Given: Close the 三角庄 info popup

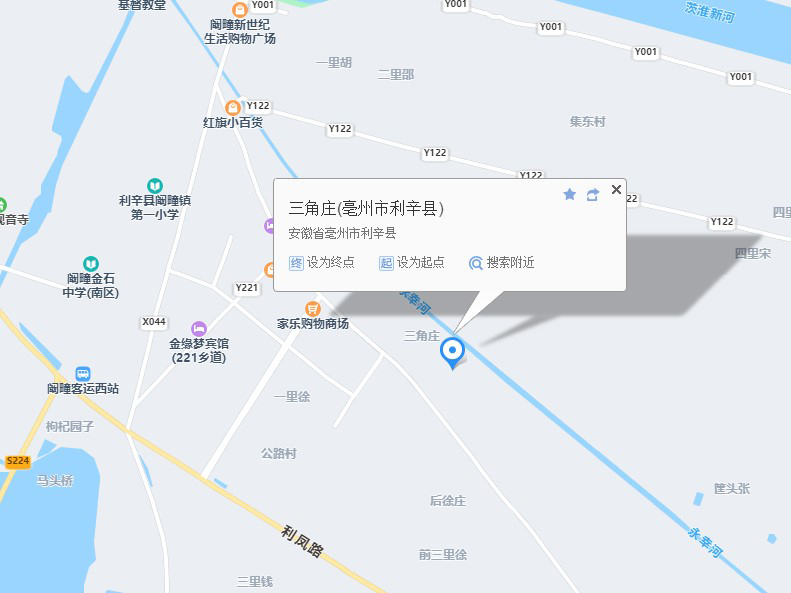Looking at the screenshot, I should click(616, 189).
